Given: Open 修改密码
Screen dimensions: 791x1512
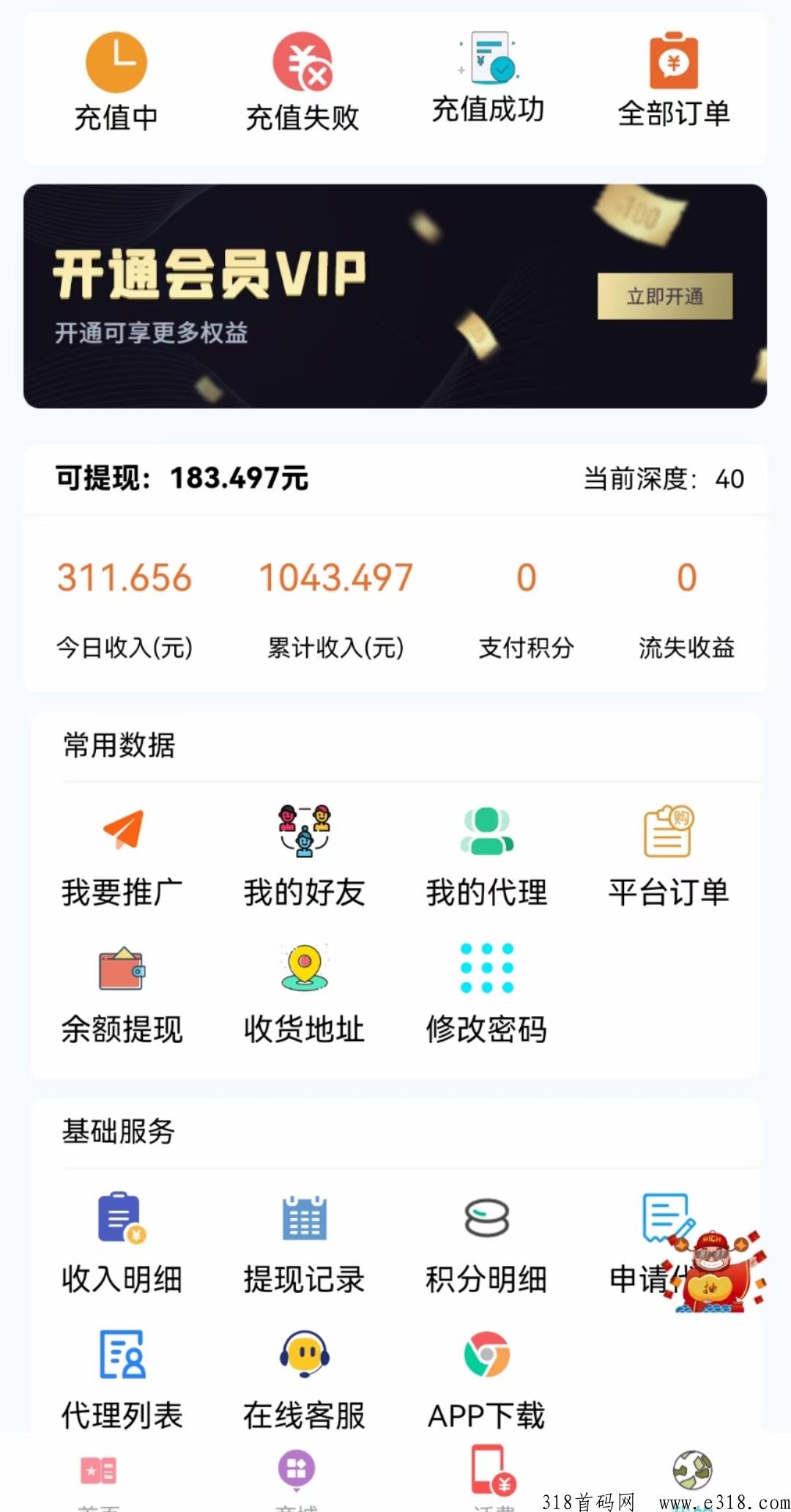Looking at the screenshot, I should click(x=486, y=993).
